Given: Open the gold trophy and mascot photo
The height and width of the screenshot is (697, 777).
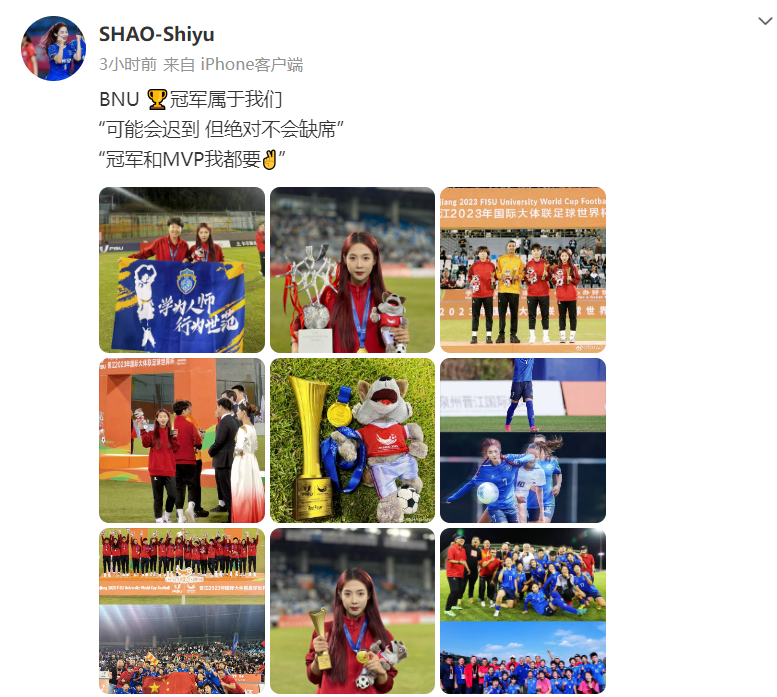Looking at the screenshot, I should [x=352, y=440].
